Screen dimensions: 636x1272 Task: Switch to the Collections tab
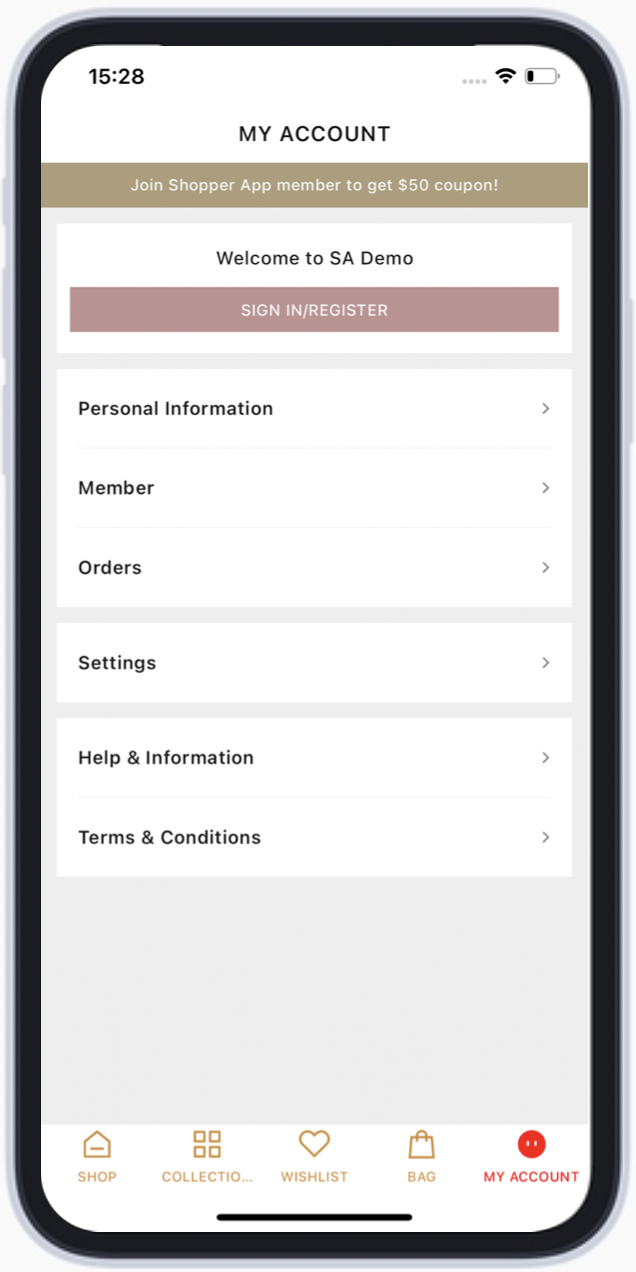tap(207, 1157)
